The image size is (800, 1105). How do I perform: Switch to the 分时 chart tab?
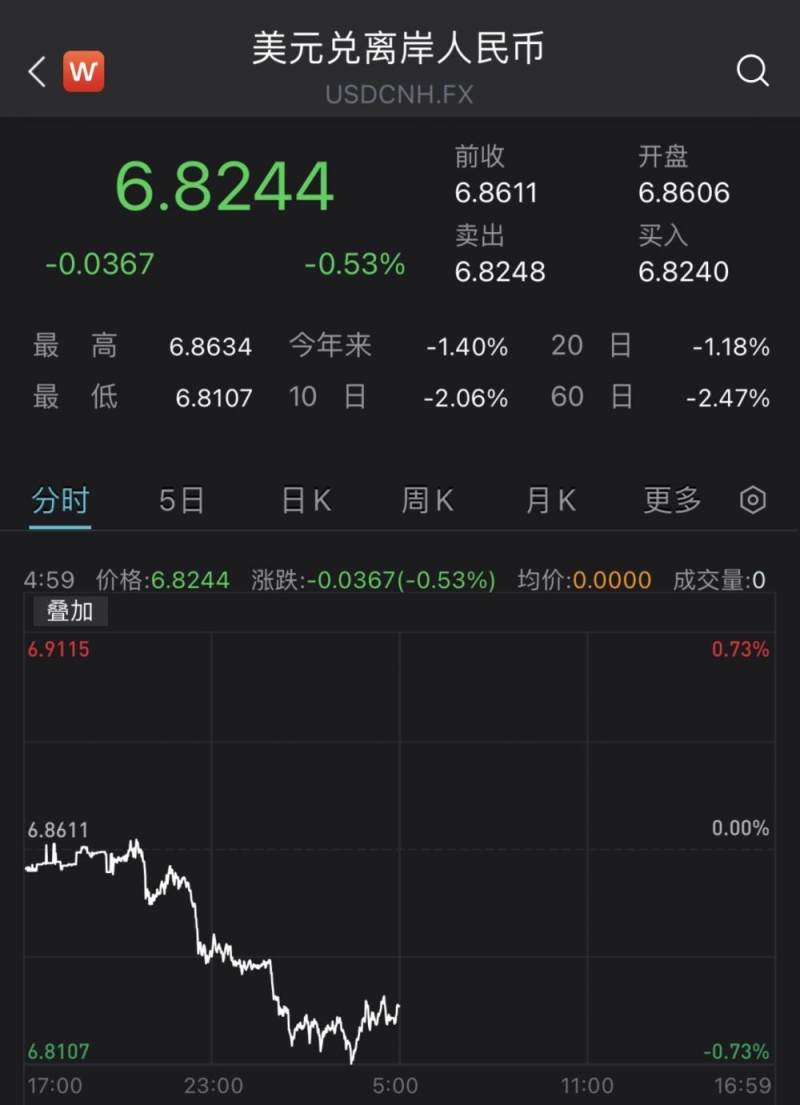coord(60,500)
